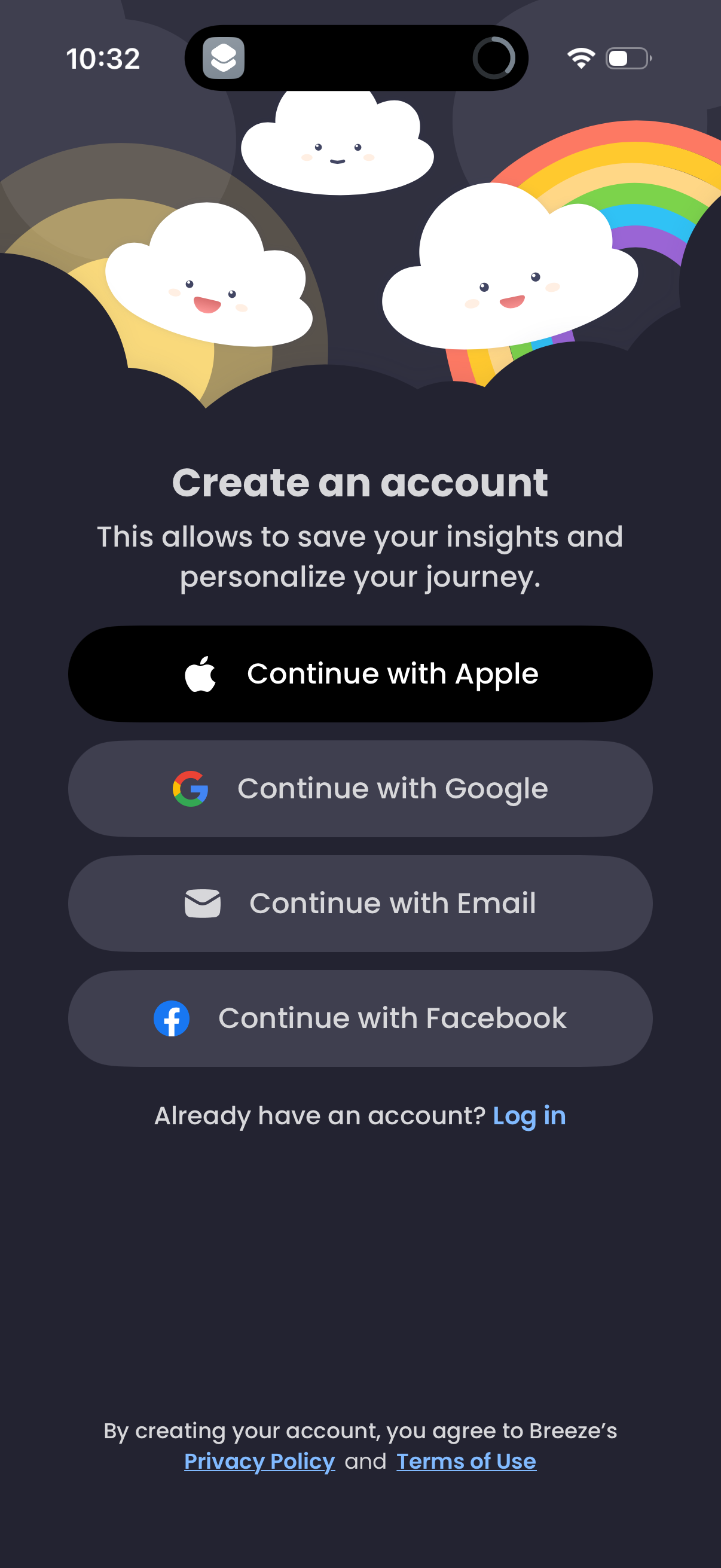721x1568 pixels.
Task: View the Terms of Use
Action: 466,1461
